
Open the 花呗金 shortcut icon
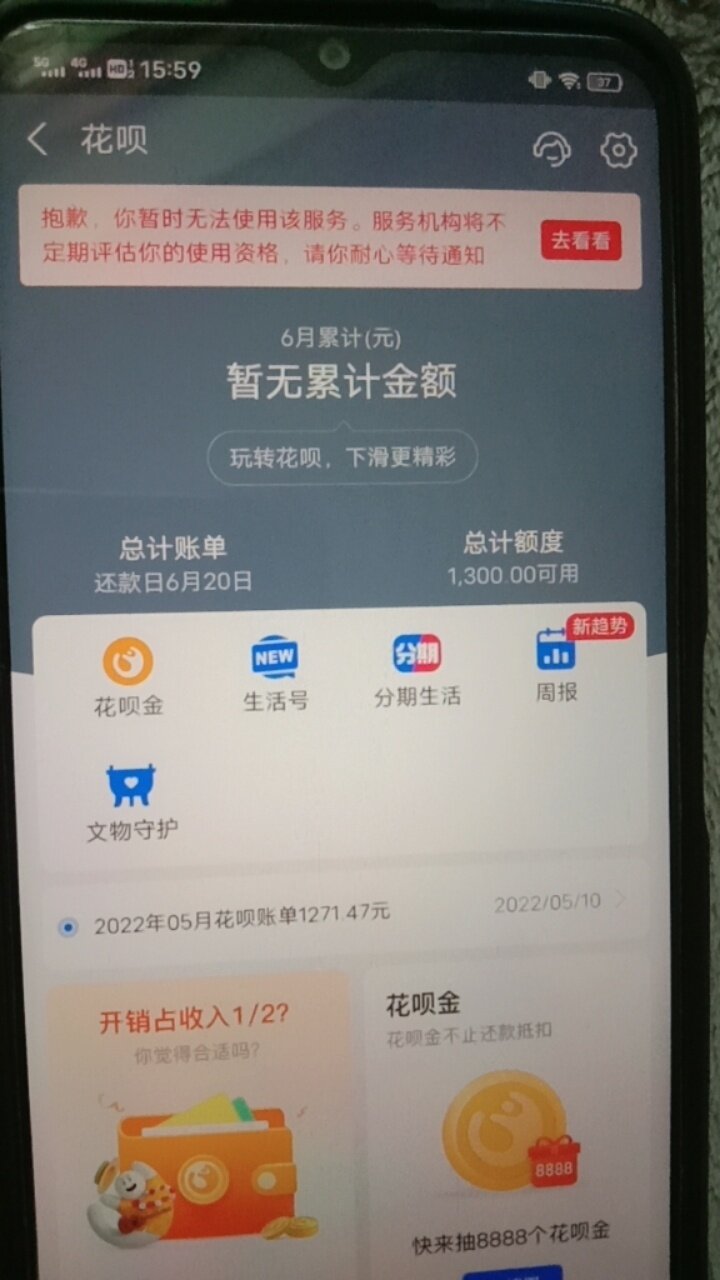[128, 678]
